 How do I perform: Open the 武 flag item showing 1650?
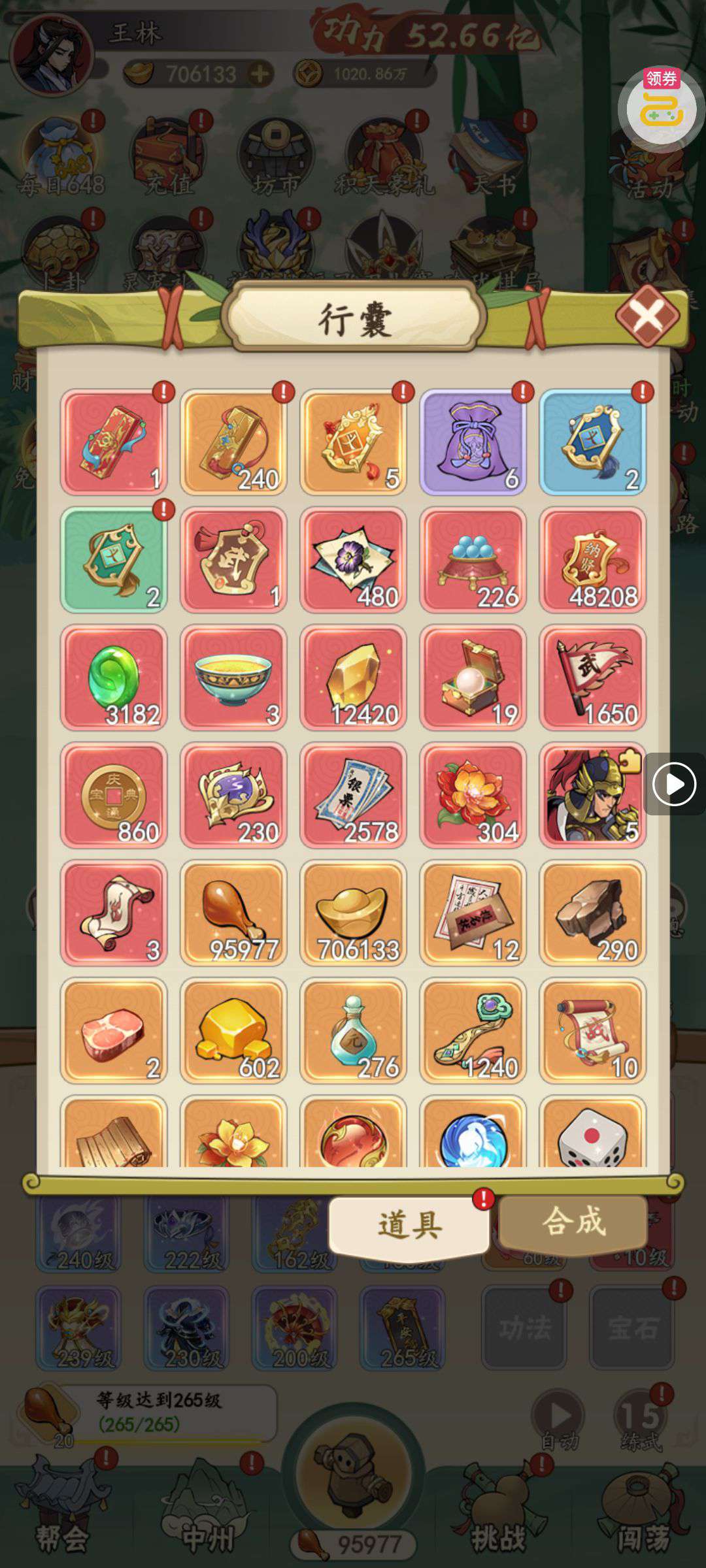coord(592,678)
